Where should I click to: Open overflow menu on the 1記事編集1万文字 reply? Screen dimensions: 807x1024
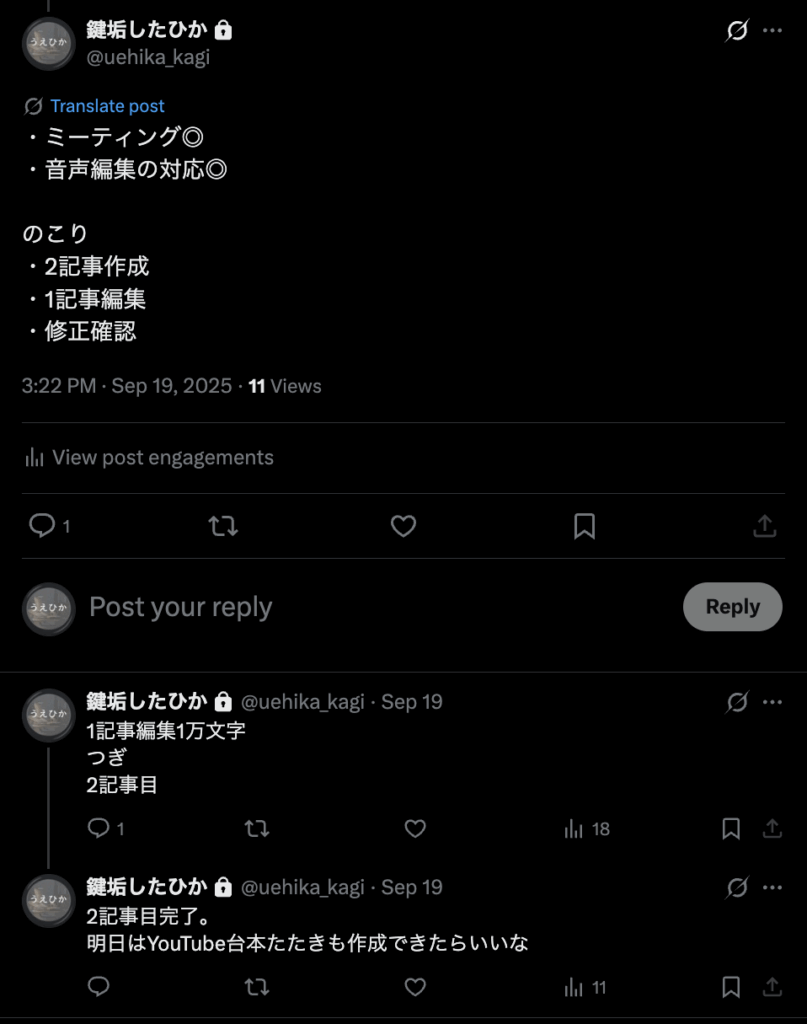point(772,703)
